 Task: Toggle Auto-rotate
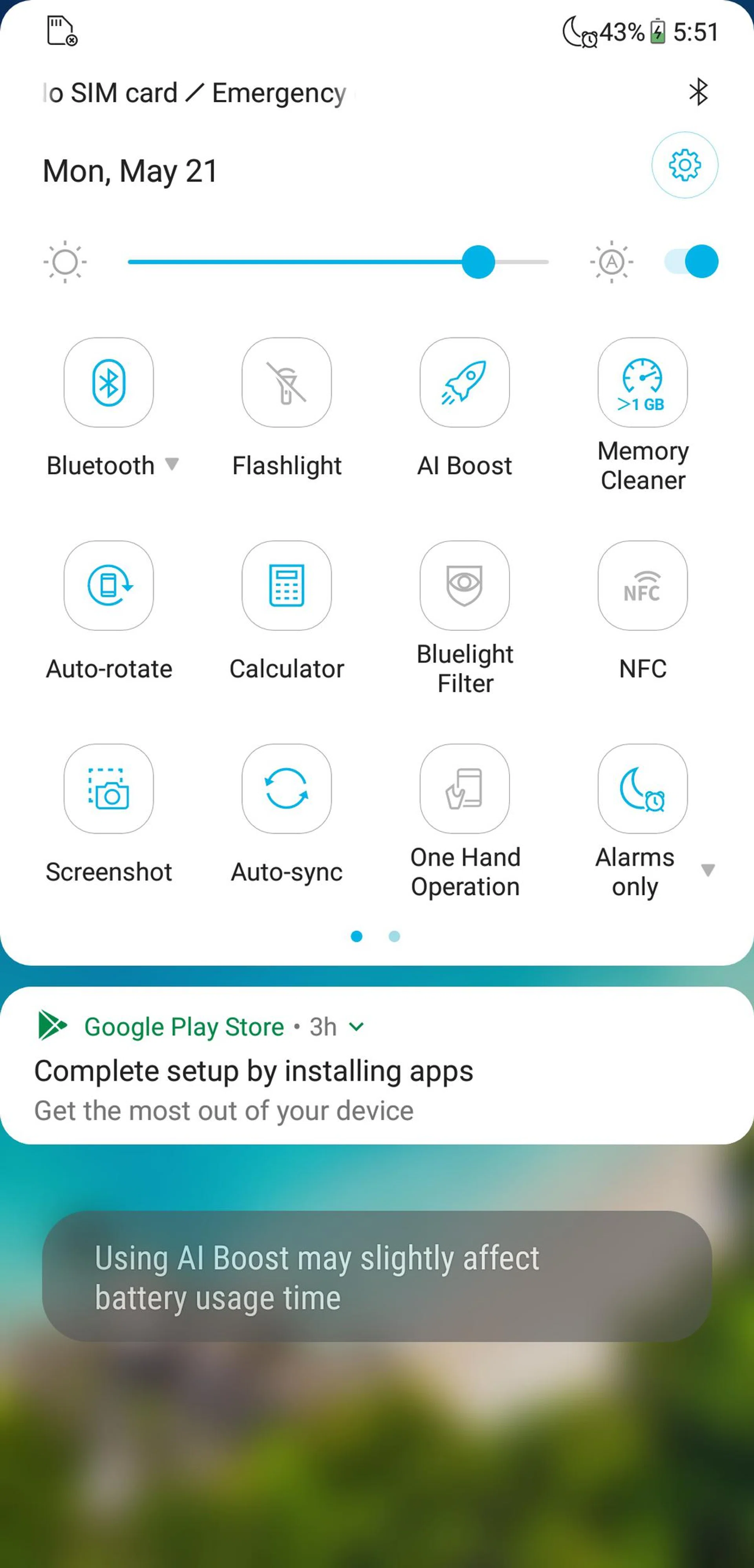[x=109, y=586]
